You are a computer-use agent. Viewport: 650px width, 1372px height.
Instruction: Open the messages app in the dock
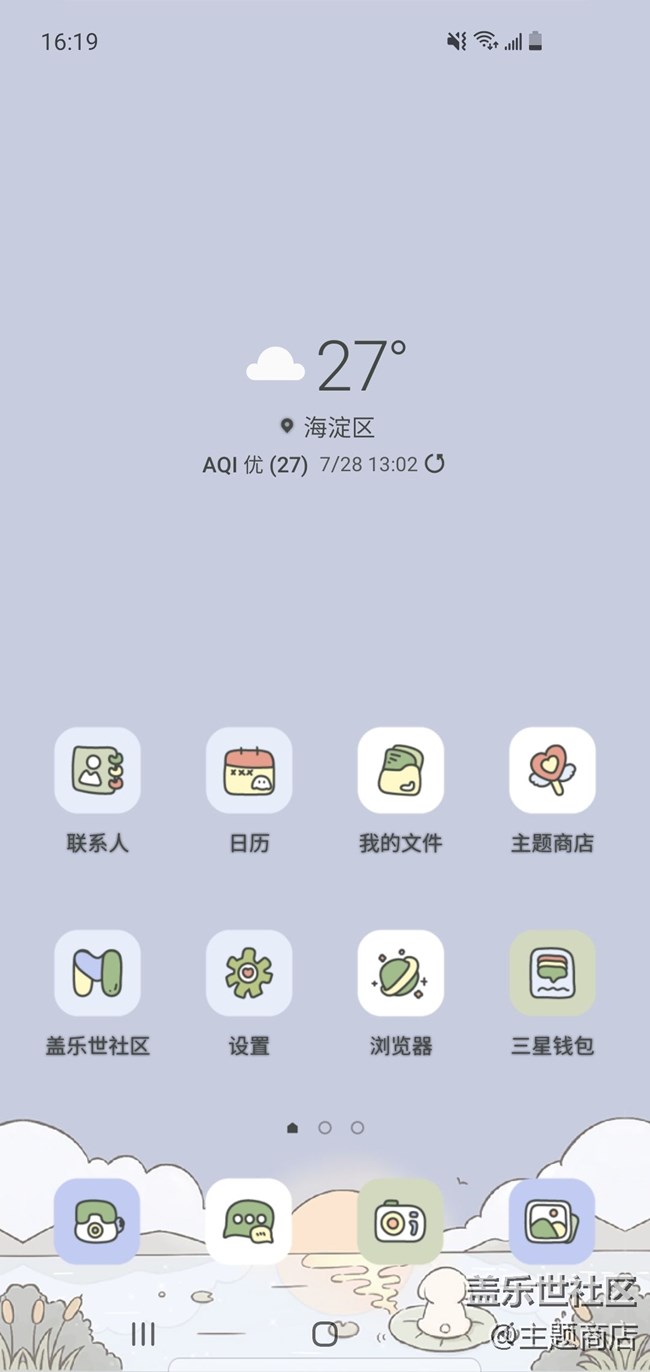[x=249, y=1221]
